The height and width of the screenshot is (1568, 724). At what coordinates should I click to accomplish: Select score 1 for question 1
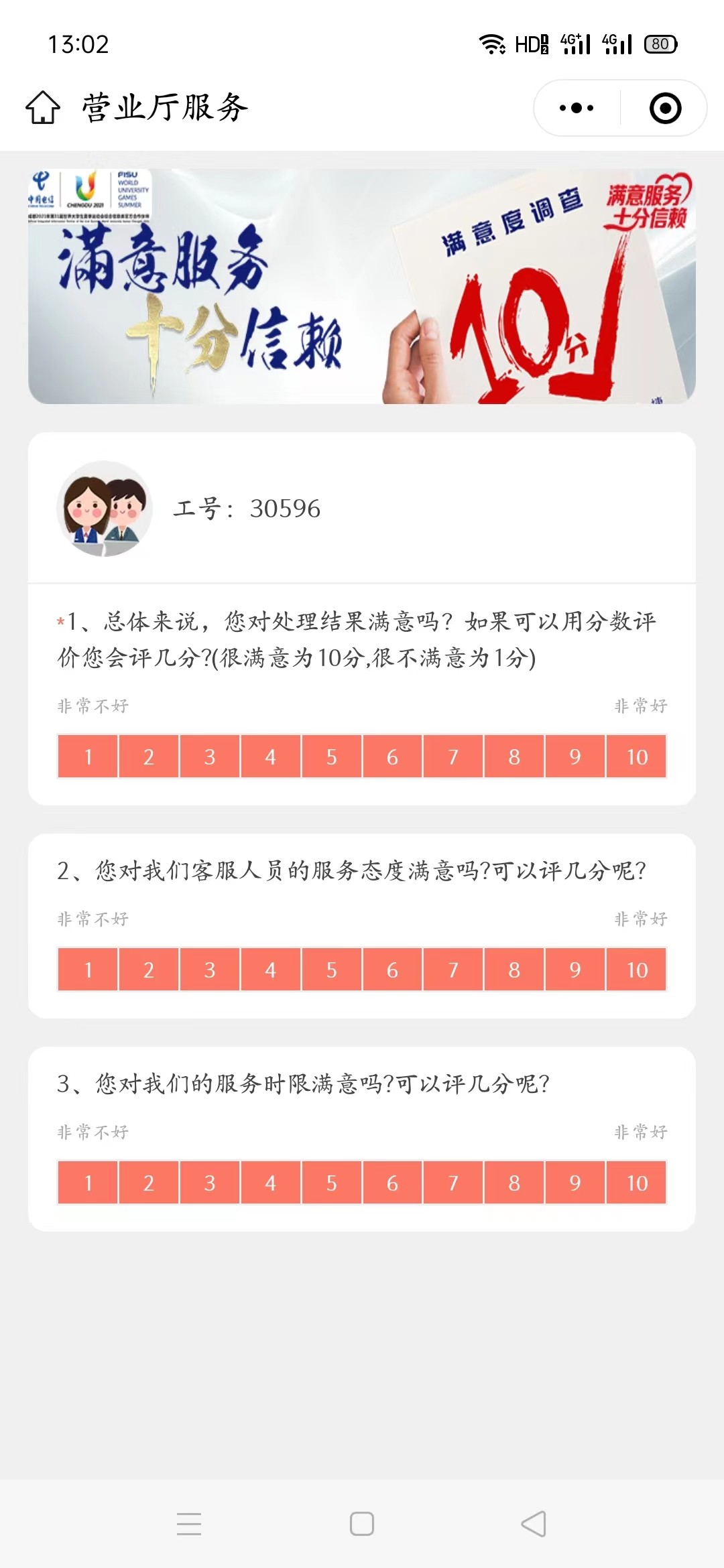88,757
